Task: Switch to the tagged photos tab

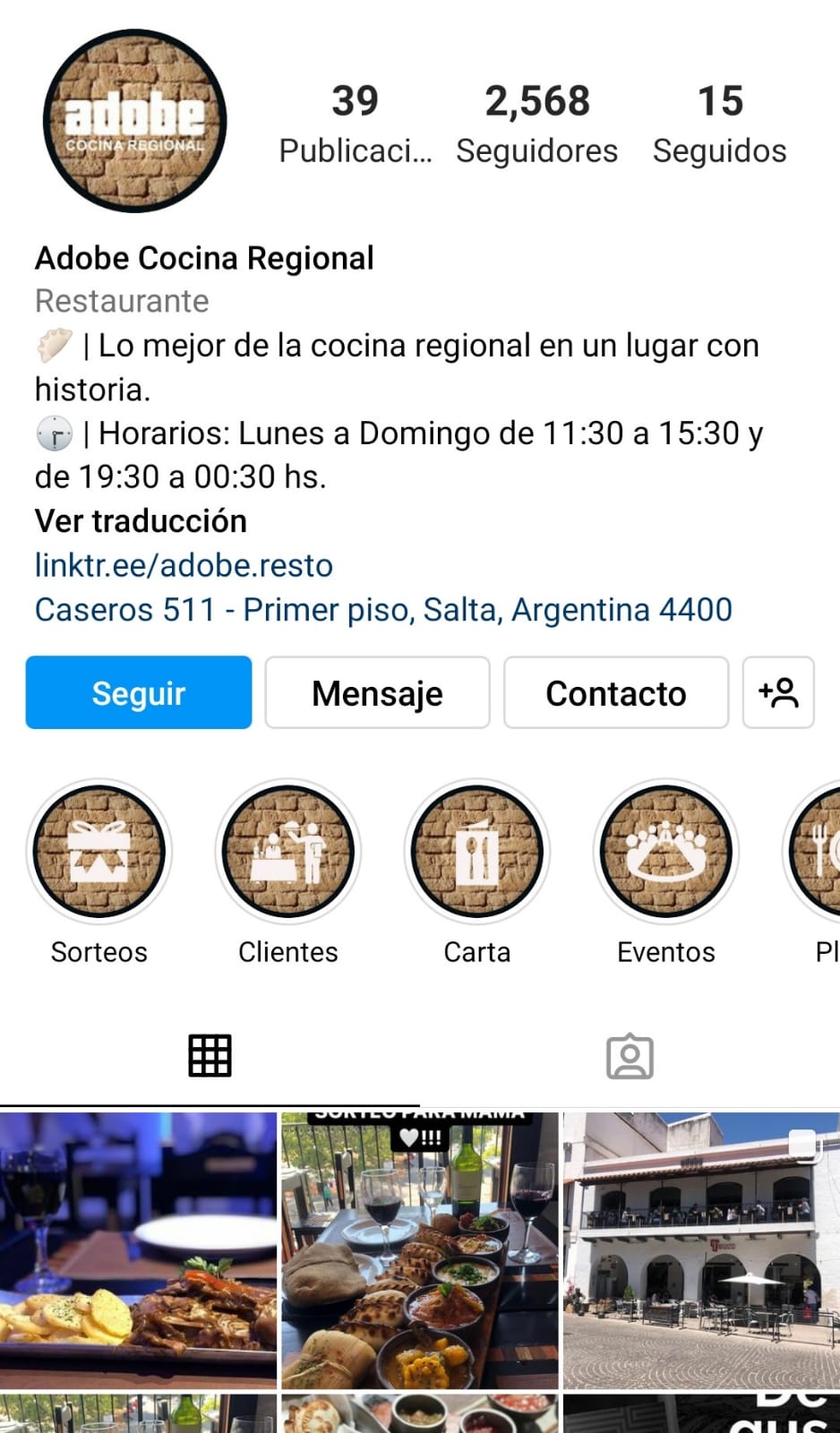Action: (630, 1056)
